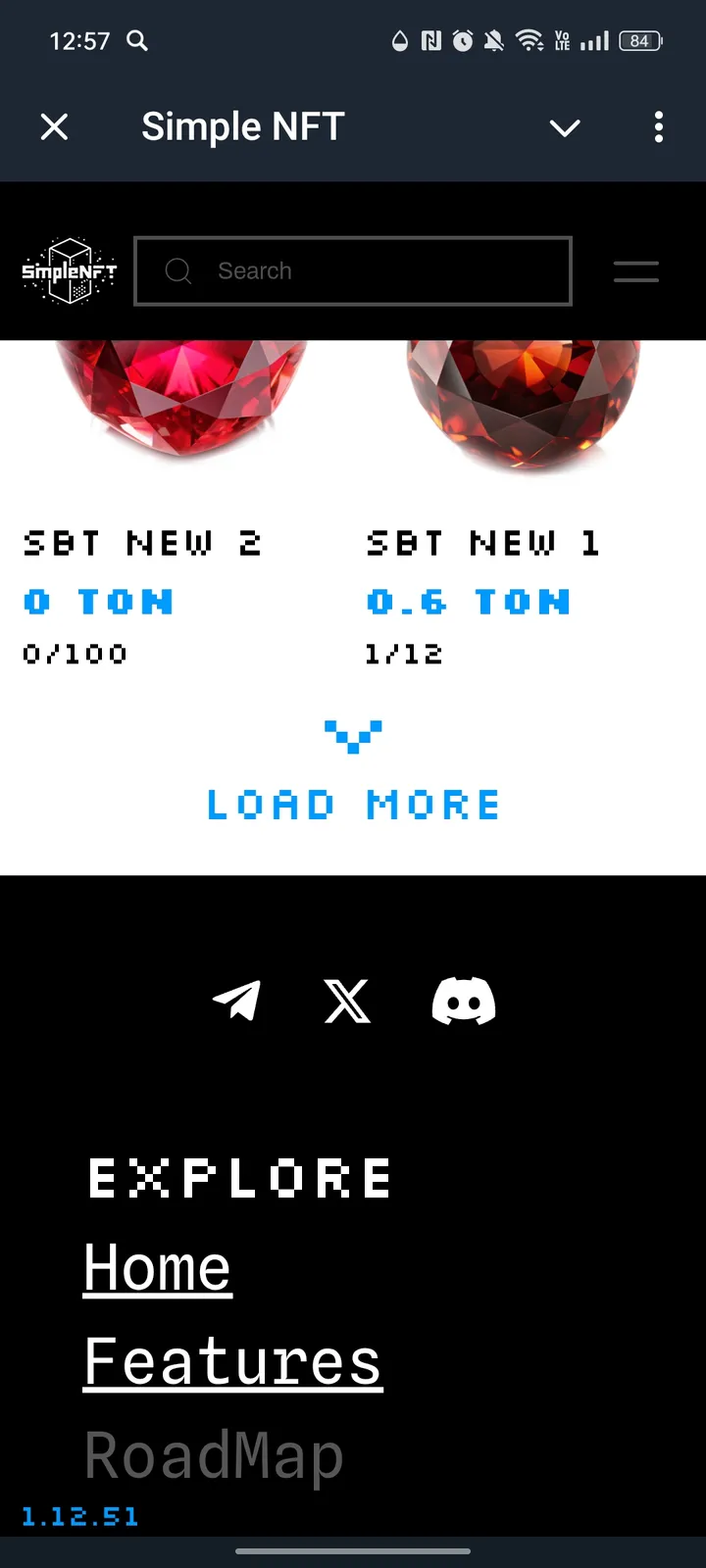The height and width of the screenshot is (1568, 706).
Task: Tap the muted notifications bell icon
Action: [494, 41]
